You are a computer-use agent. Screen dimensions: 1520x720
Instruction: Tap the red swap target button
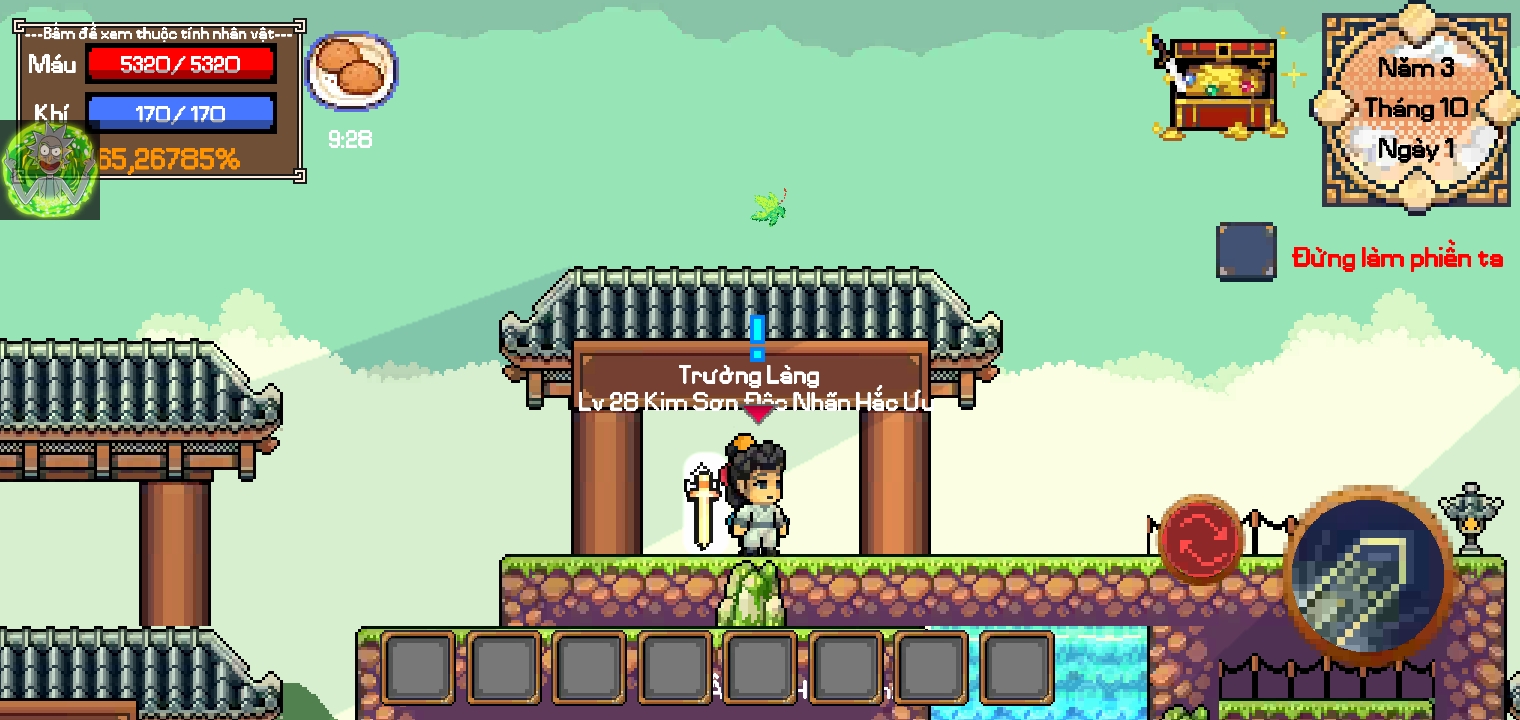pos(1201,540)
